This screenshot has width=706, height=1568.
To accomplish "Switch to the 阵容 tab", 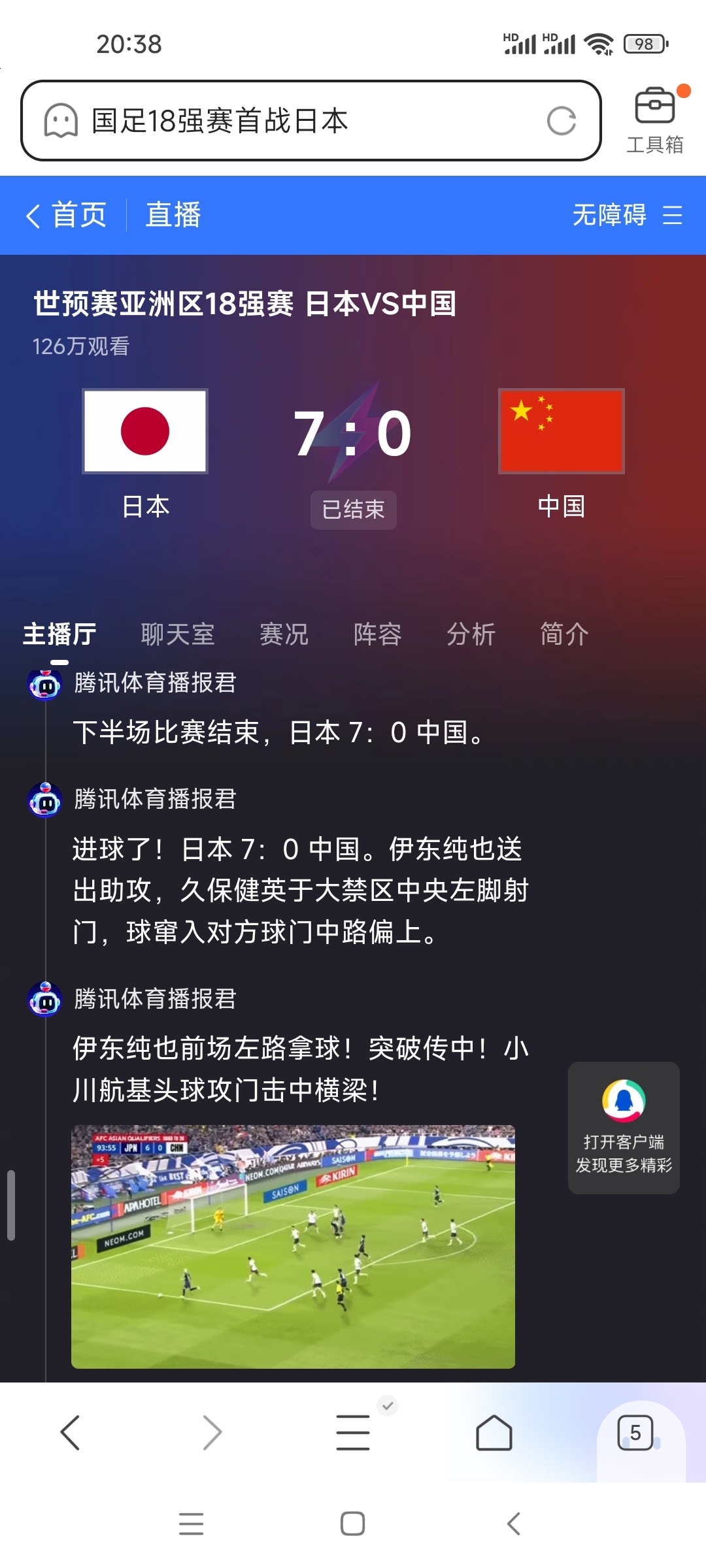I will [377, 634].
